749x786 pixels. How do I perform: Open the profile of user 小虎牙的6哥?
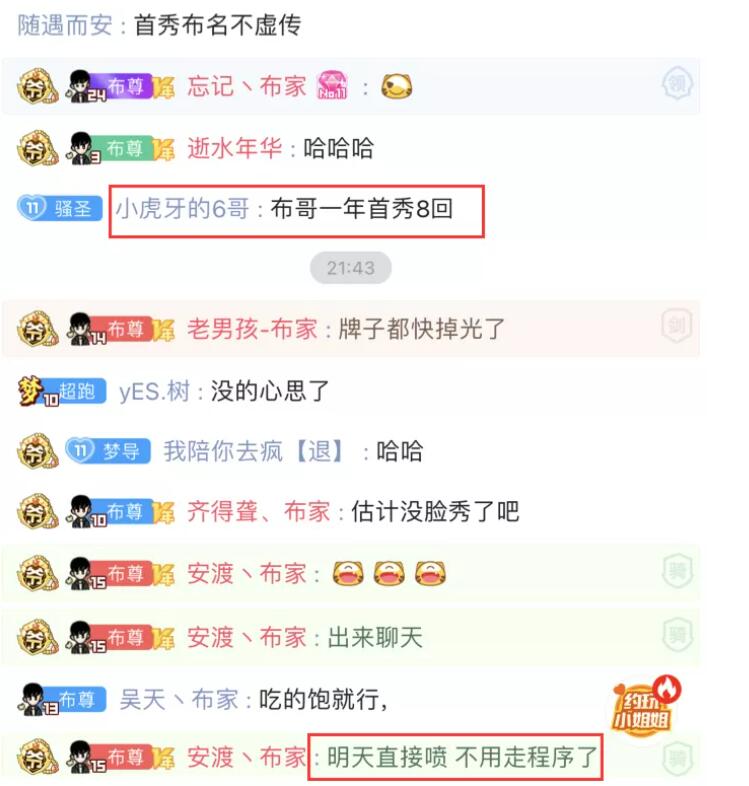[189, 210]
